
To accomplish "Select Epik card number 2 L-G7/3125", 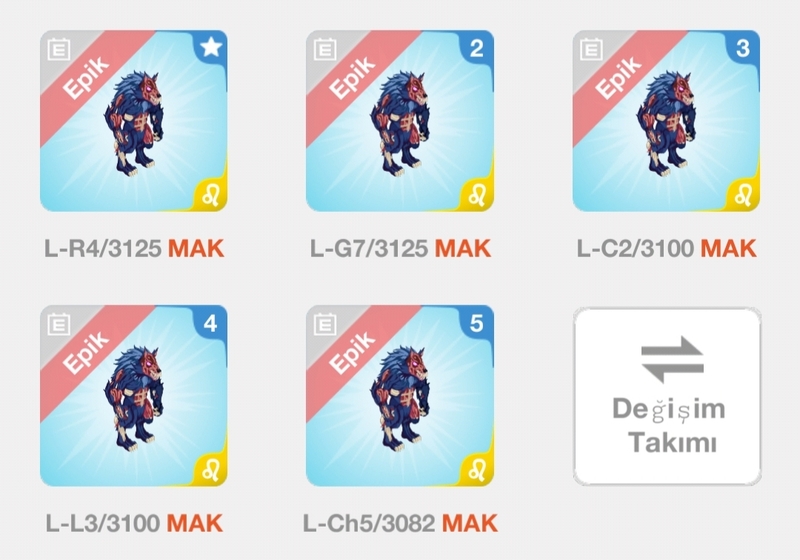I will (x=400, y=121).
